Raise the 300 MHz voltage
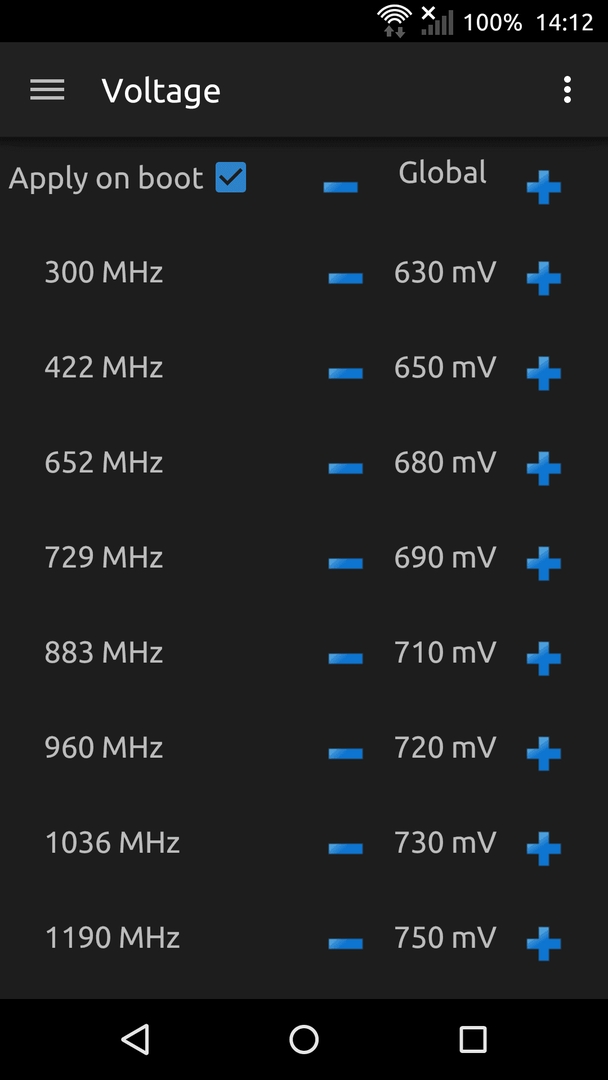This screenshot has height=1080, width=608. (x=544, y=278)
